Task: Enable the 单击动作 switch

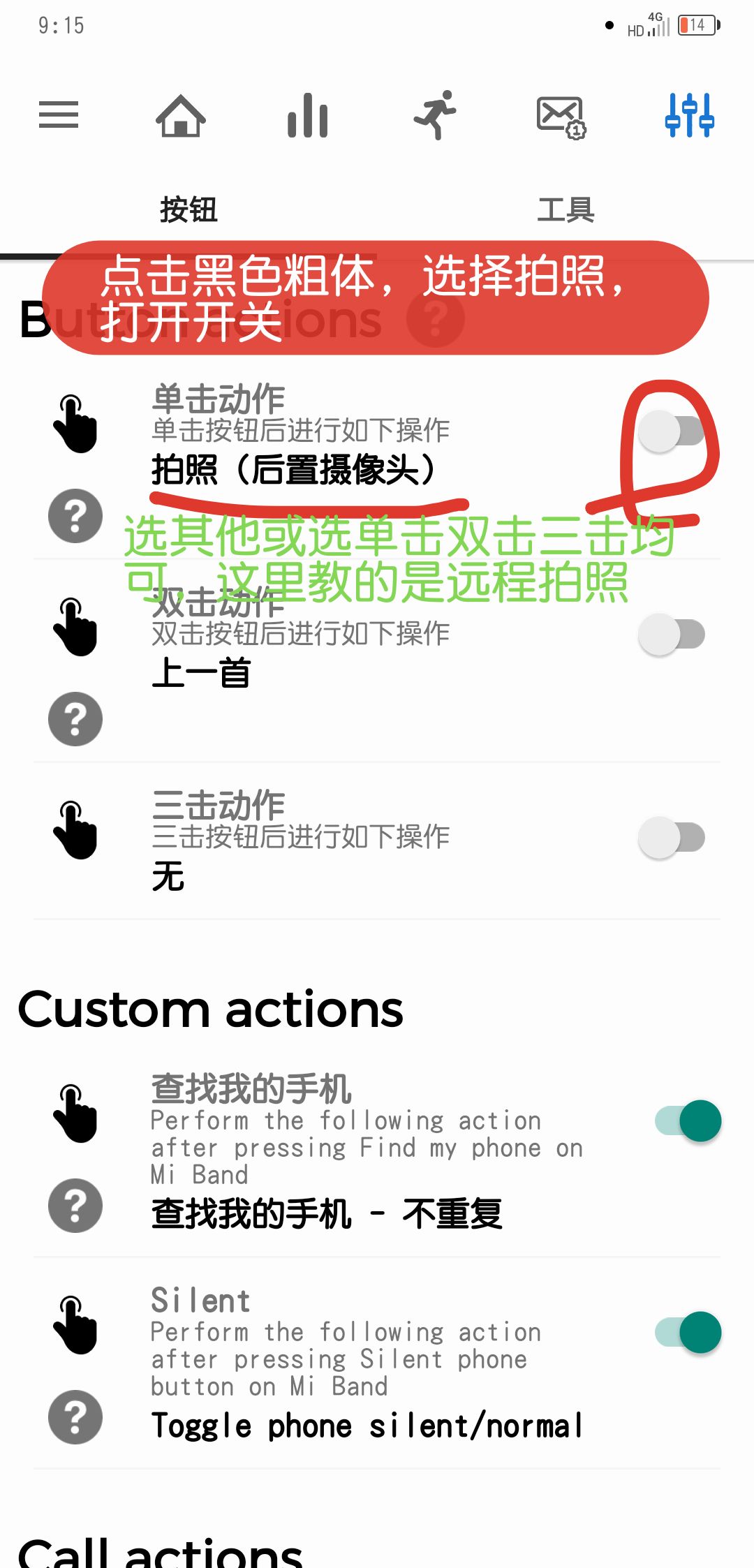Action: 672,431
